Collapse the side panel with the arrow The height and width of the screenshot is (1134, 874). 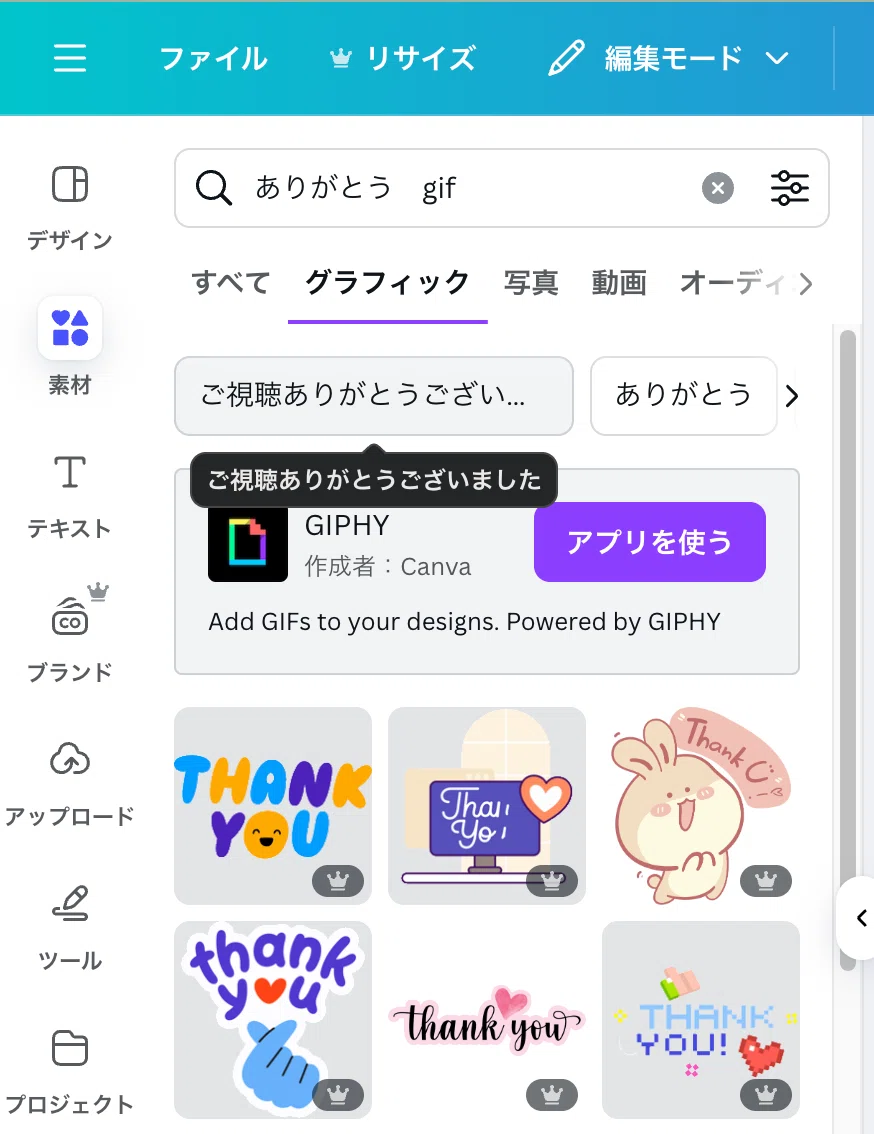(x=860, y=918)
